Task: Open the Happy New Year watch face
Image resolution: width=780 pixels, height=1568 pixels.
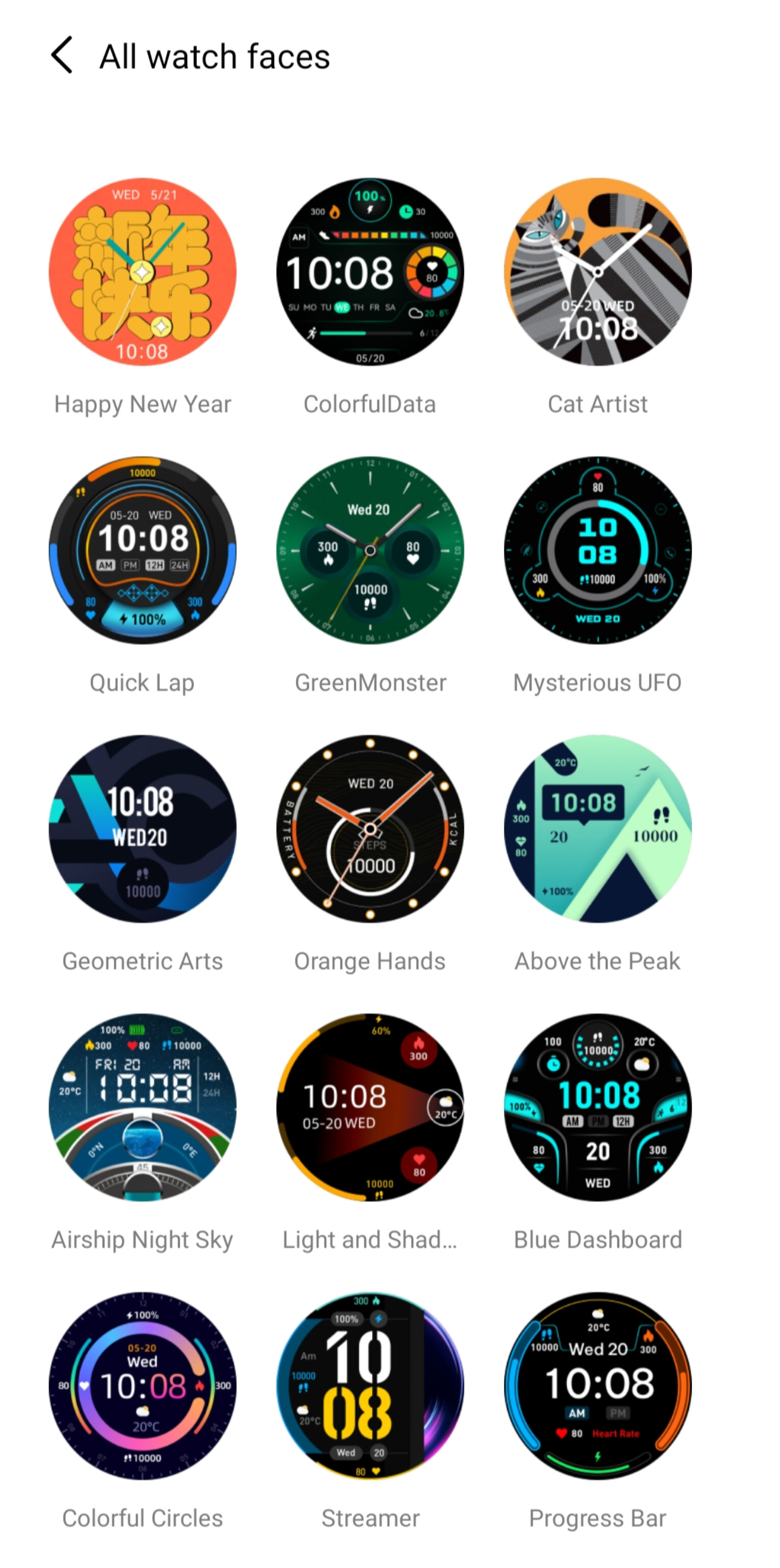Action: click(142, 272)
